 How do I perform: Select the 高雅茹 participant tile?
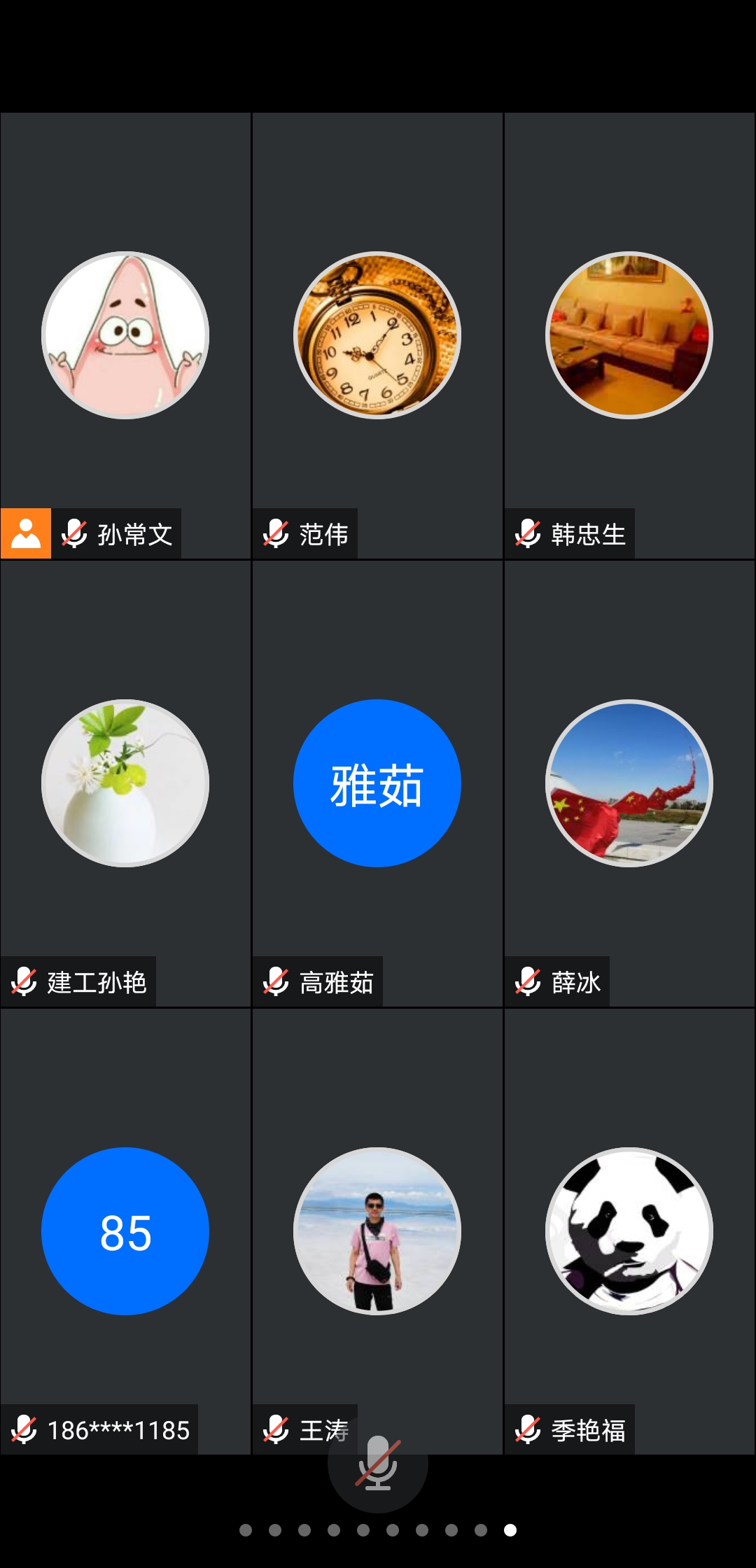(377, 783)
